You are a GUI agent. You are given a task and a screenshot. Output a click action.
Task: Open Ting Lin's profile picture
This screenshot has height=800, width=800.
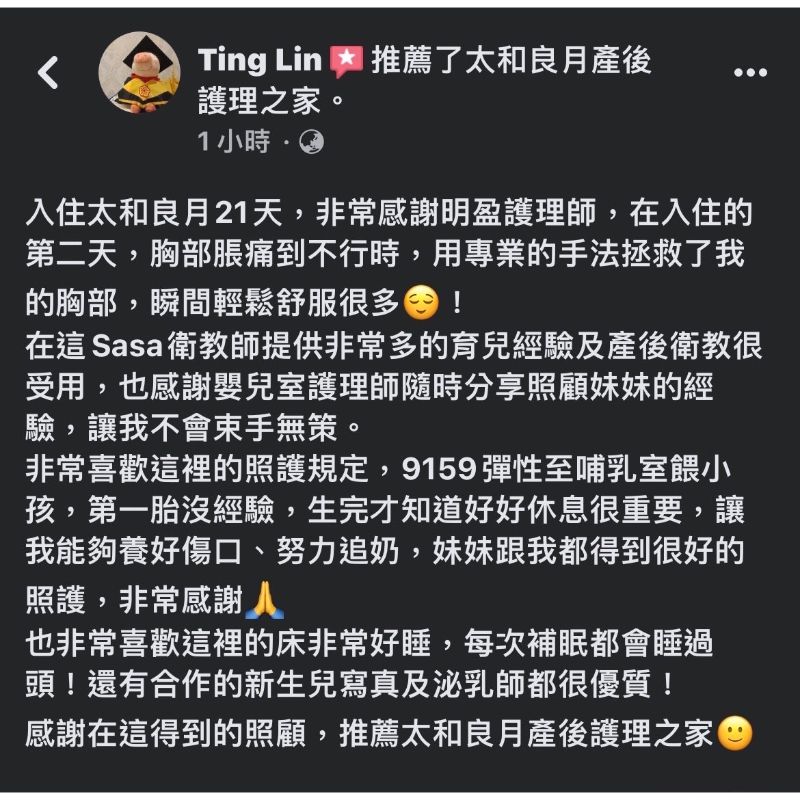coord(139,72)
